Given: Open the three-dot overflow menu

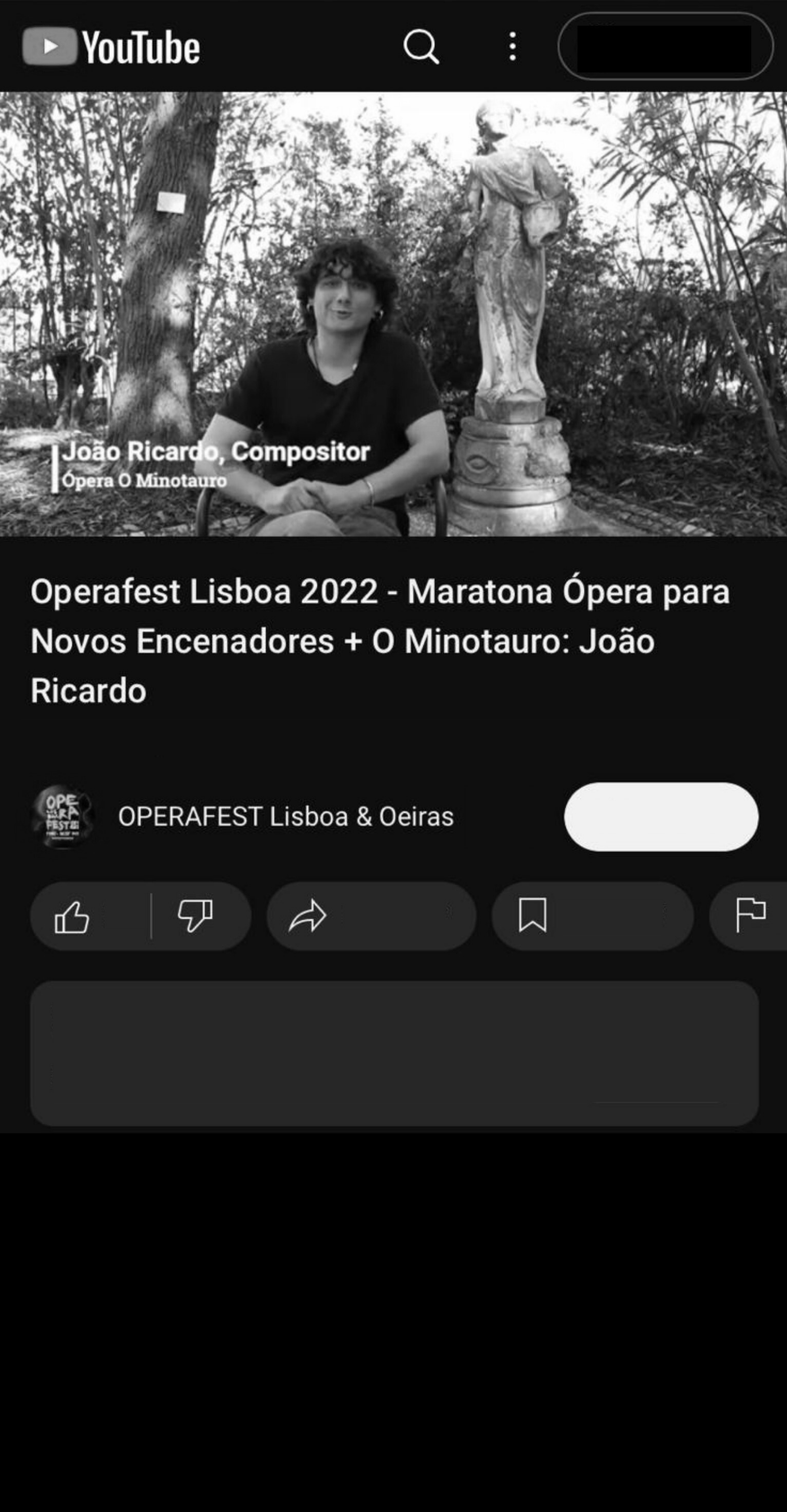Looking at the screenshot, I should [512, 46].
